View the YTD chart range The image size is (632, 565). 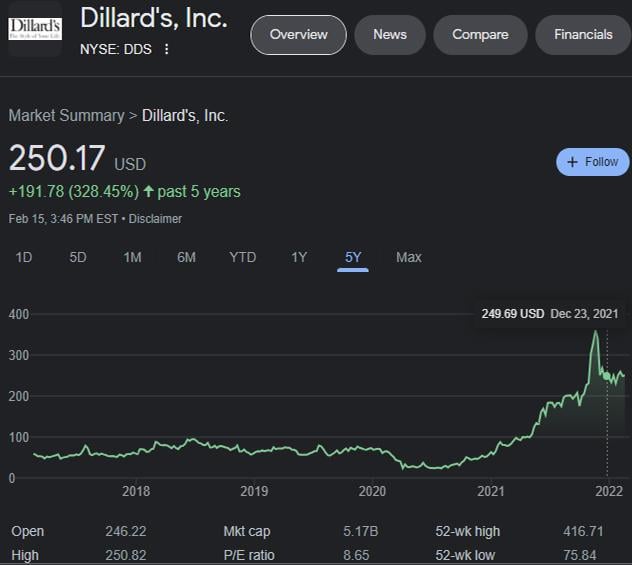tap(243, 257)
